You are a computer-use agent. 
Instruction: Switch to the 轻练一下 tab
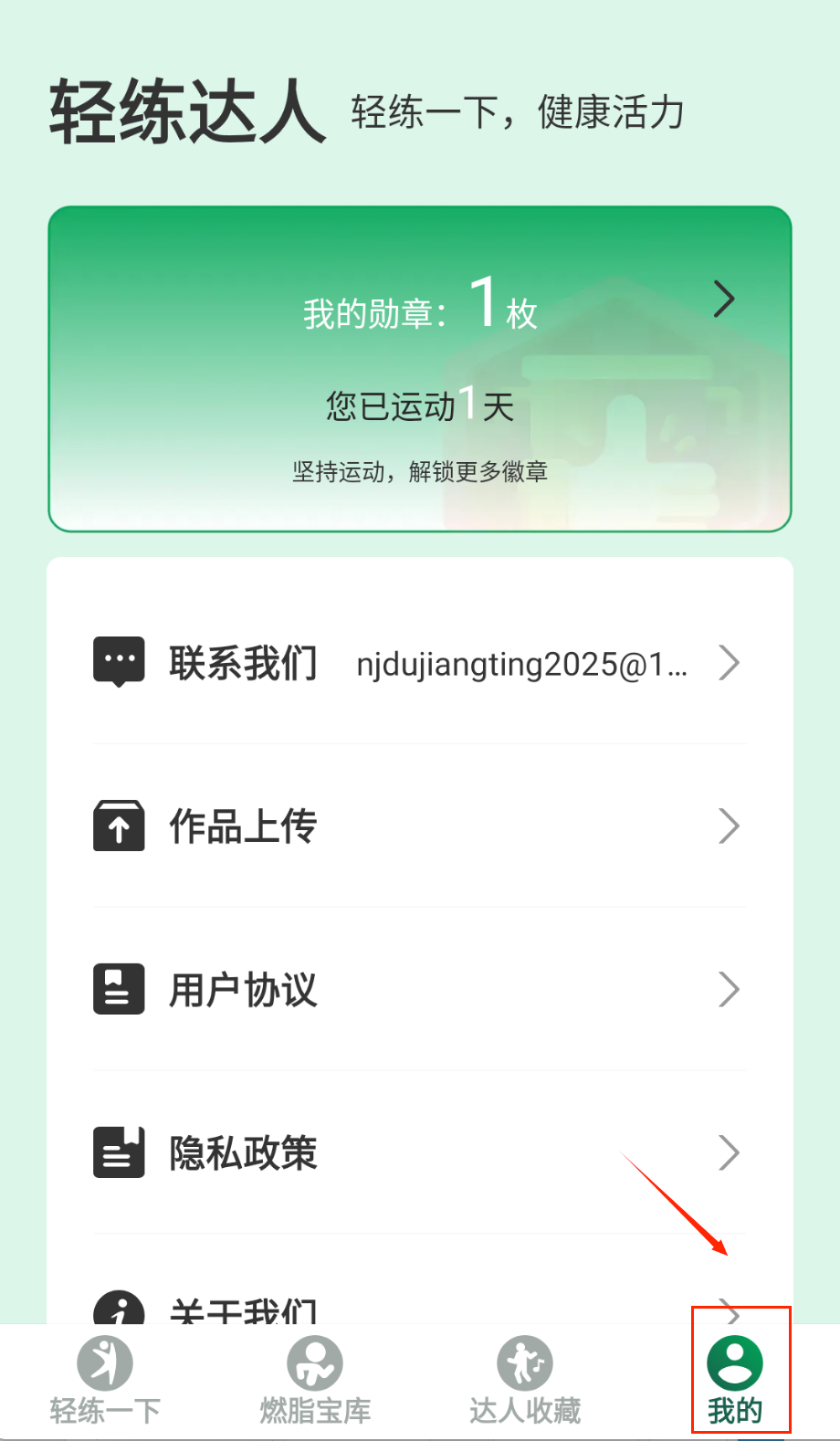[x=105, y=1381]
